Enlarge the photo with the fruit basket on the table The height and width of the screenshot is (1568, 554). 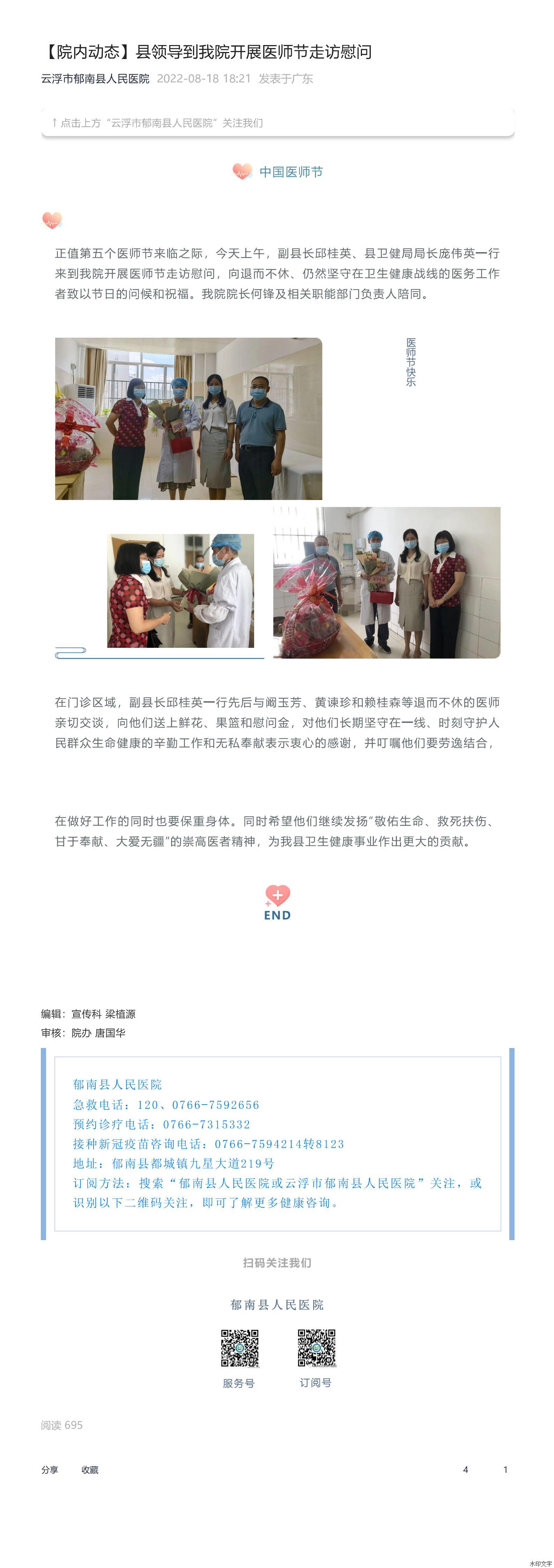click(x=386, y=582)
